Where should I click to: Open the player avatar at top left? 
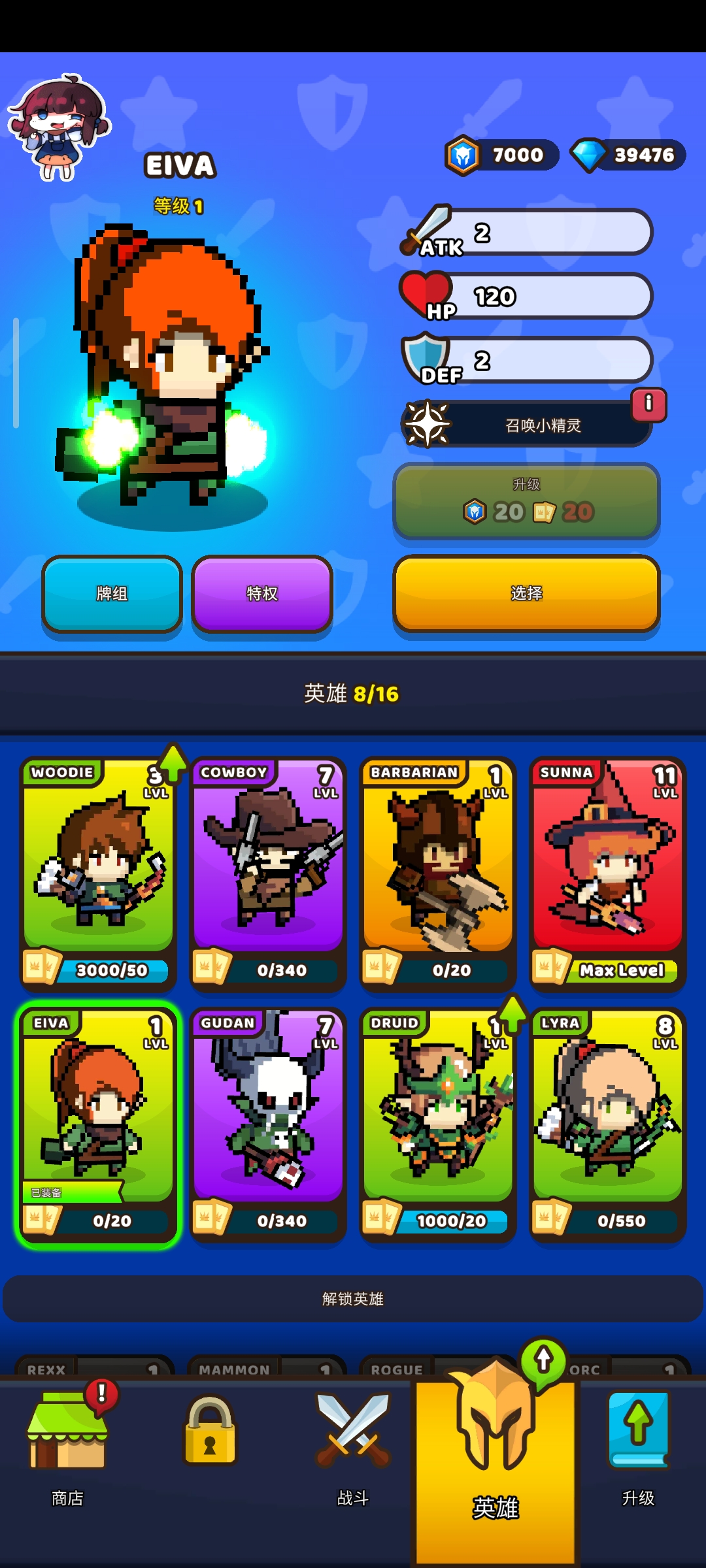tap(59, 127)
